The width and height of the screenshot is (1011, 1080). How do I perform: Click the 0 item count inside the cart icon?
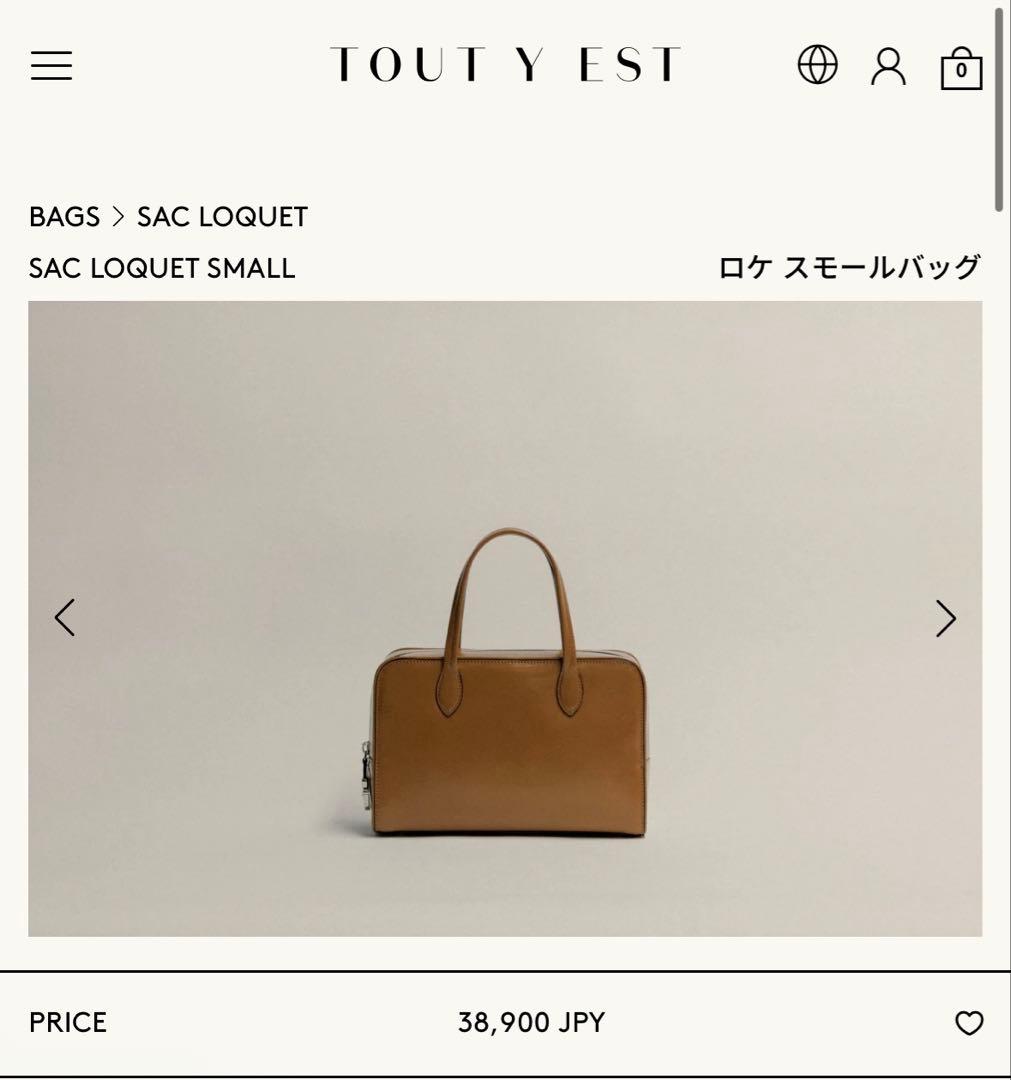pyautogui.click(x=960, y=70)
